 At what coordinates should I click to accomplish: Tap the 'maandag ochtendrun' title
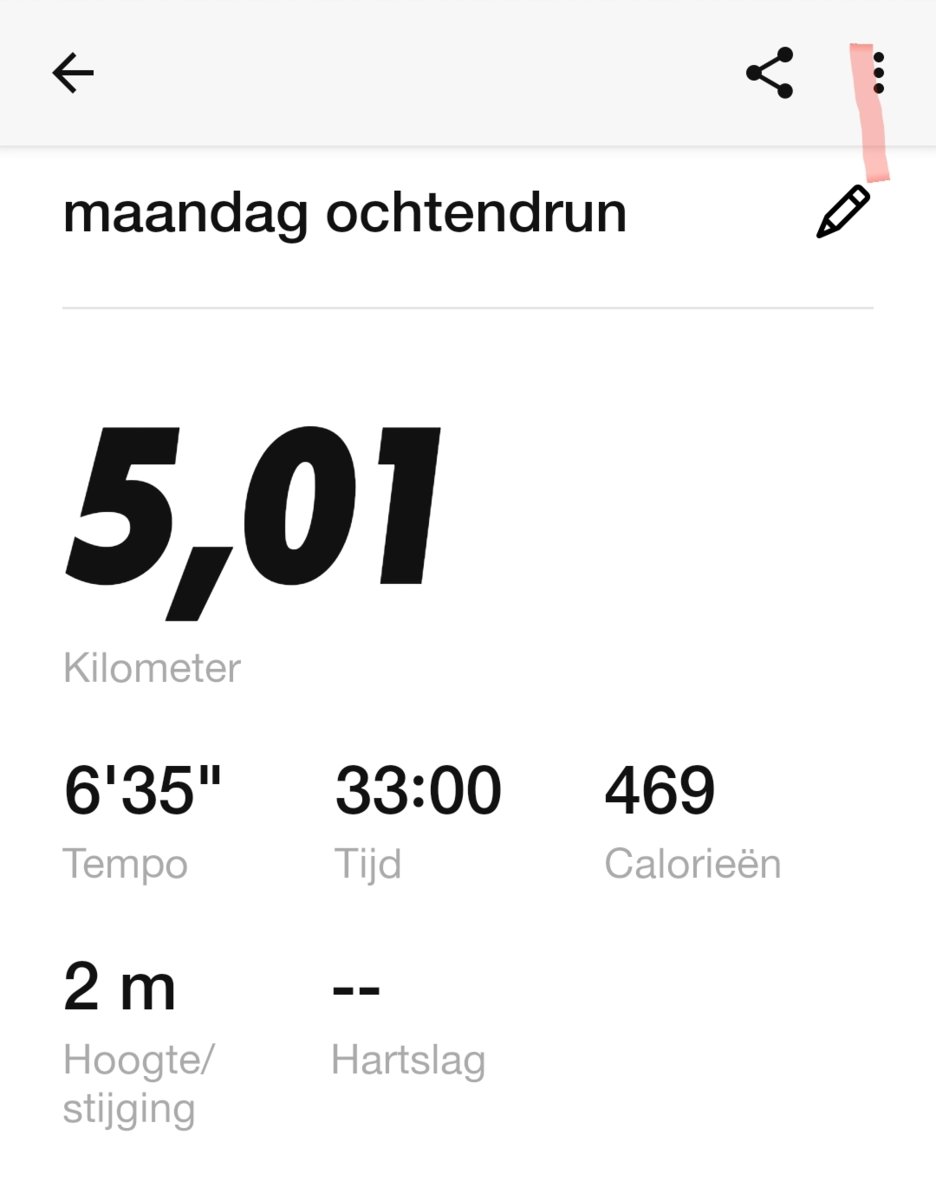click(x=344, y=211)
